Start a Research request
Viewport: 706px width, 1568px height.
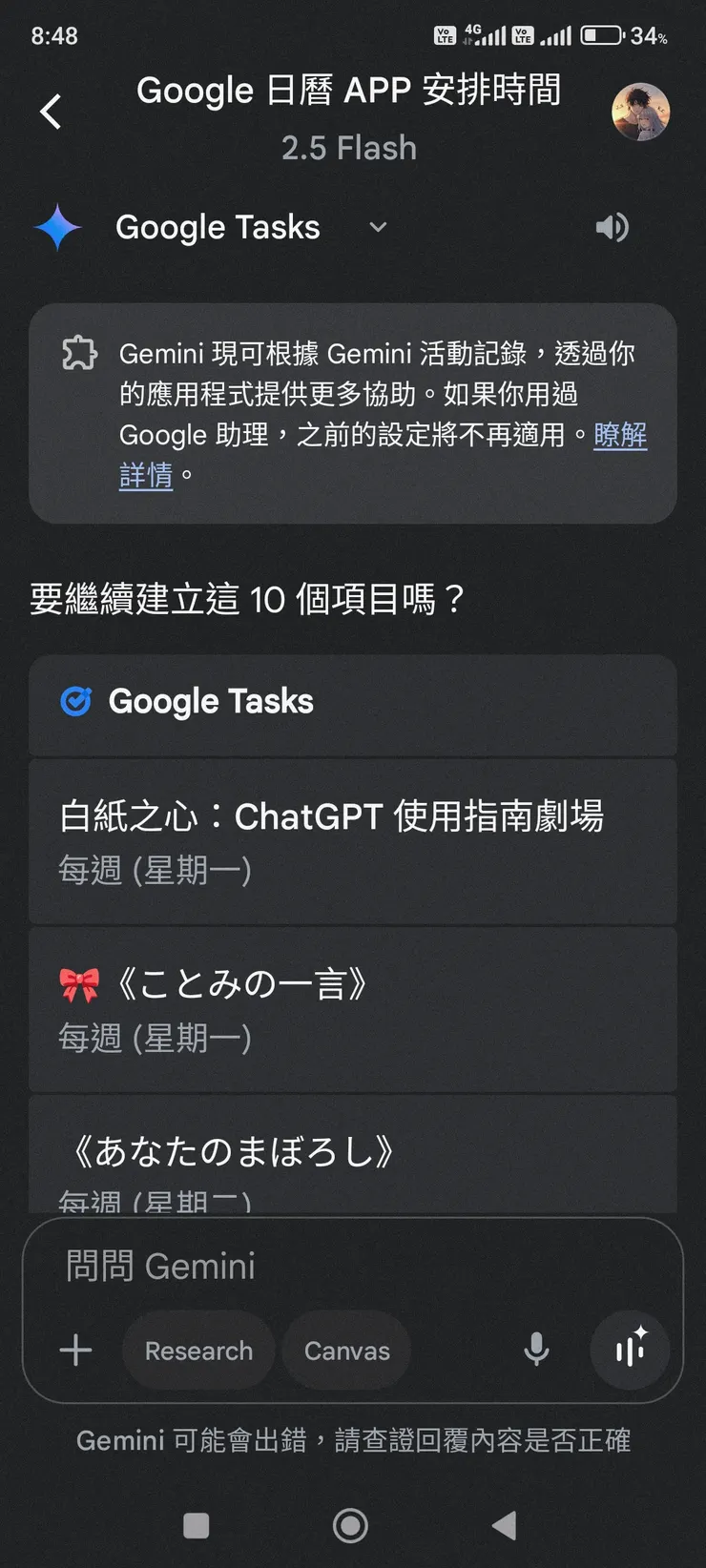(x=197, y=1350)
